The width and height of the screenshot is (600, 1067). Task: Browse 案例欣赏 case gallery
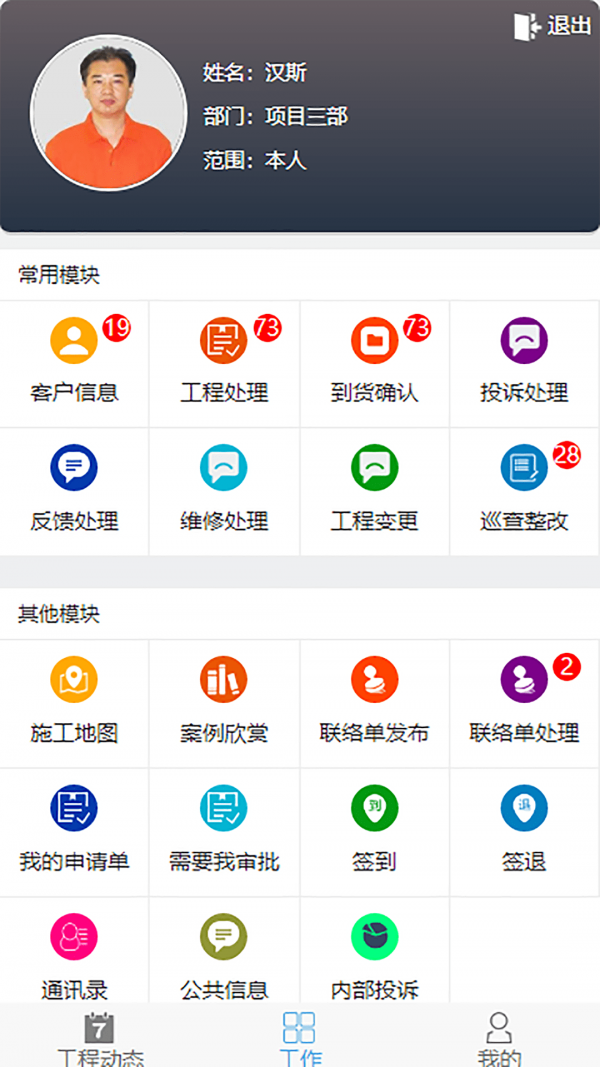[x=224, y=702]
